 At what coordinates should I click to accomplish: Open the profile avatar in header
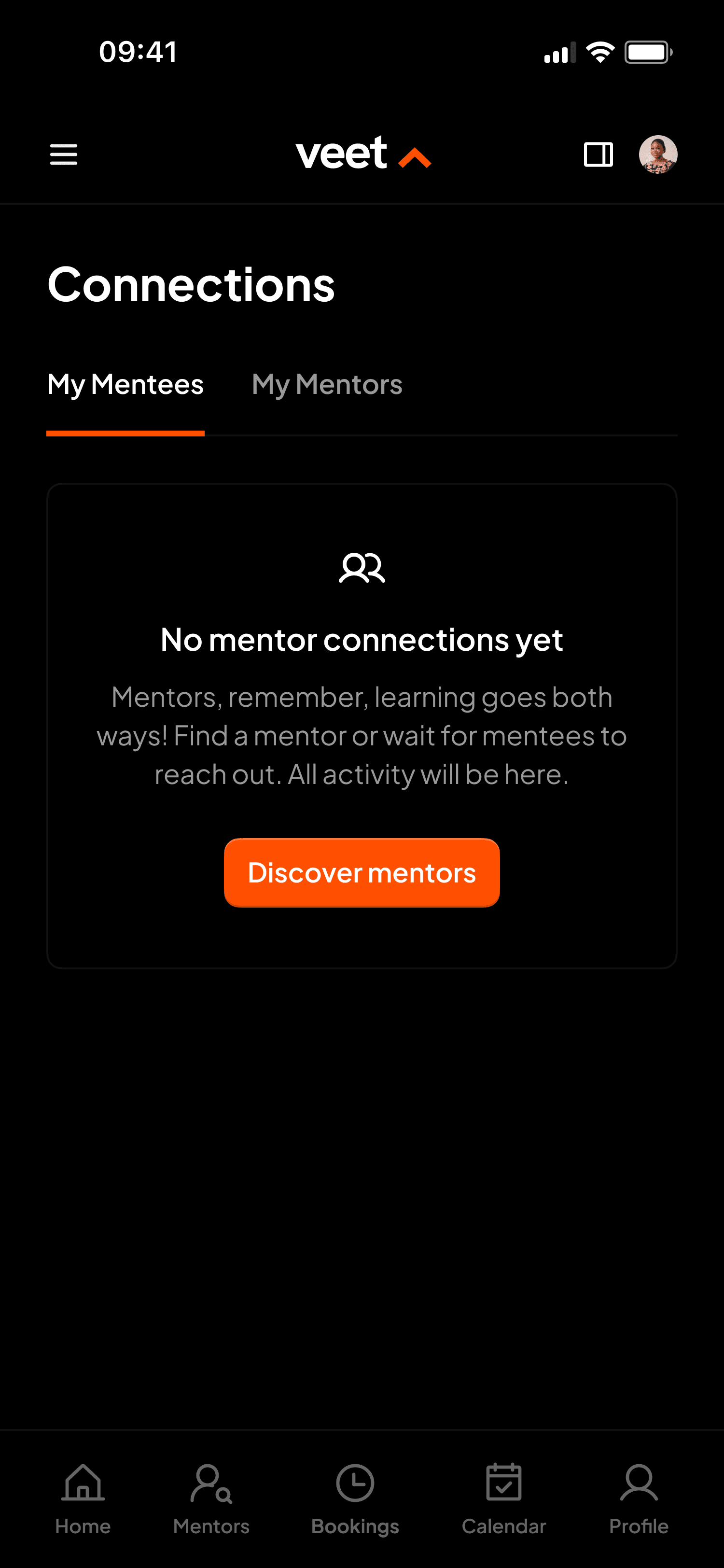(x=658, y=154)
